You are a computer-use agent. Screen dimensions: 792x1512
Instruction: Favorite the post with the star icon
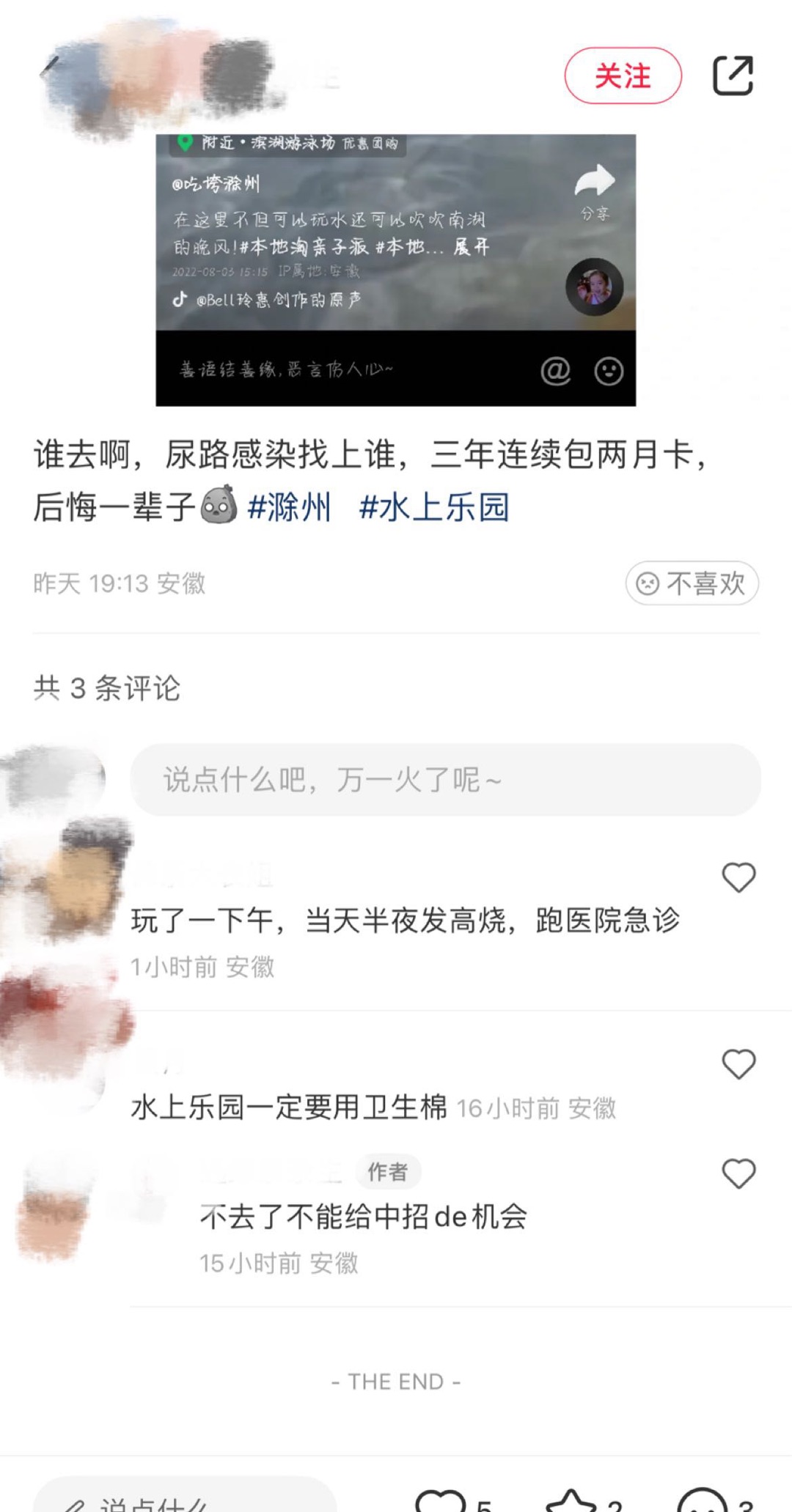(x=572, y=1501)
